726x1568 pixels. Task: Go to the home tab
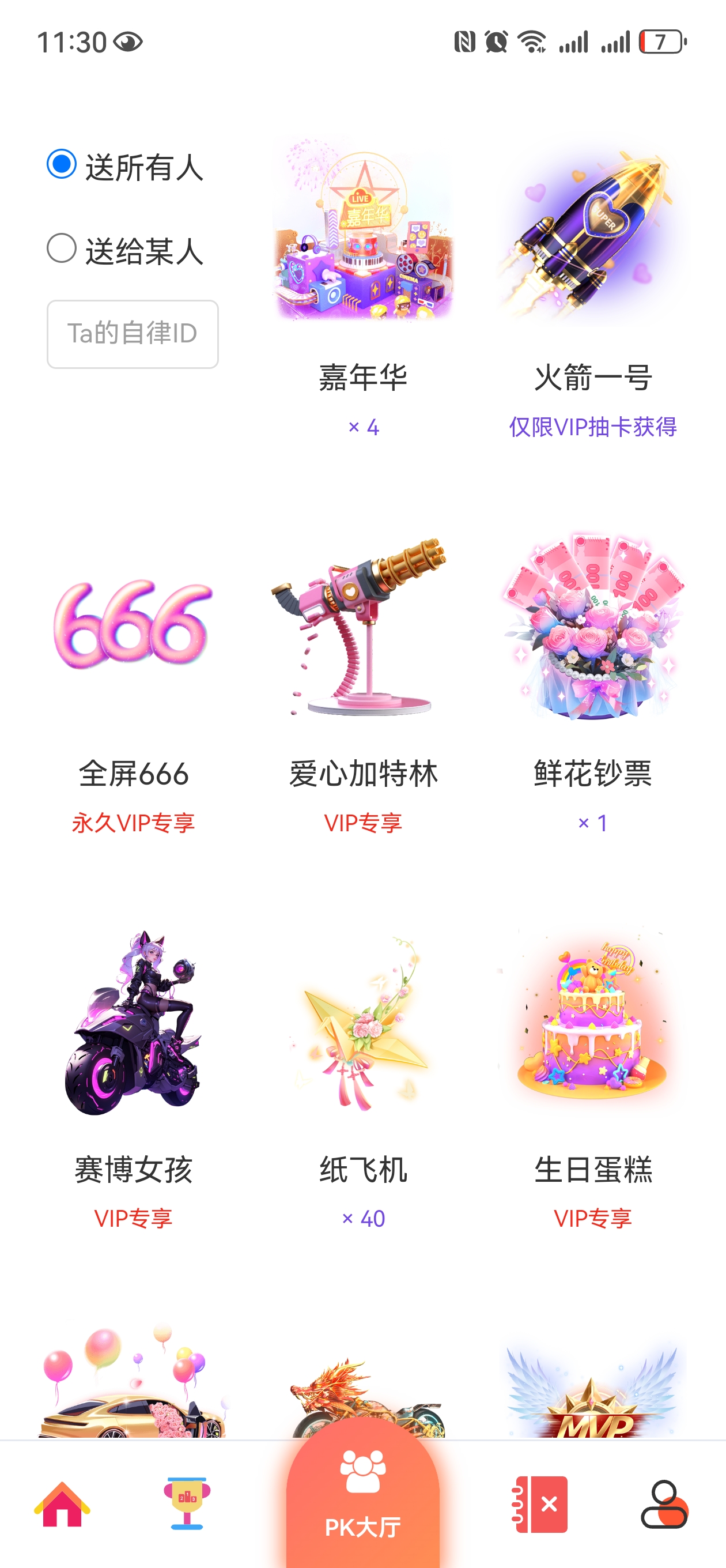(62, 1503)
